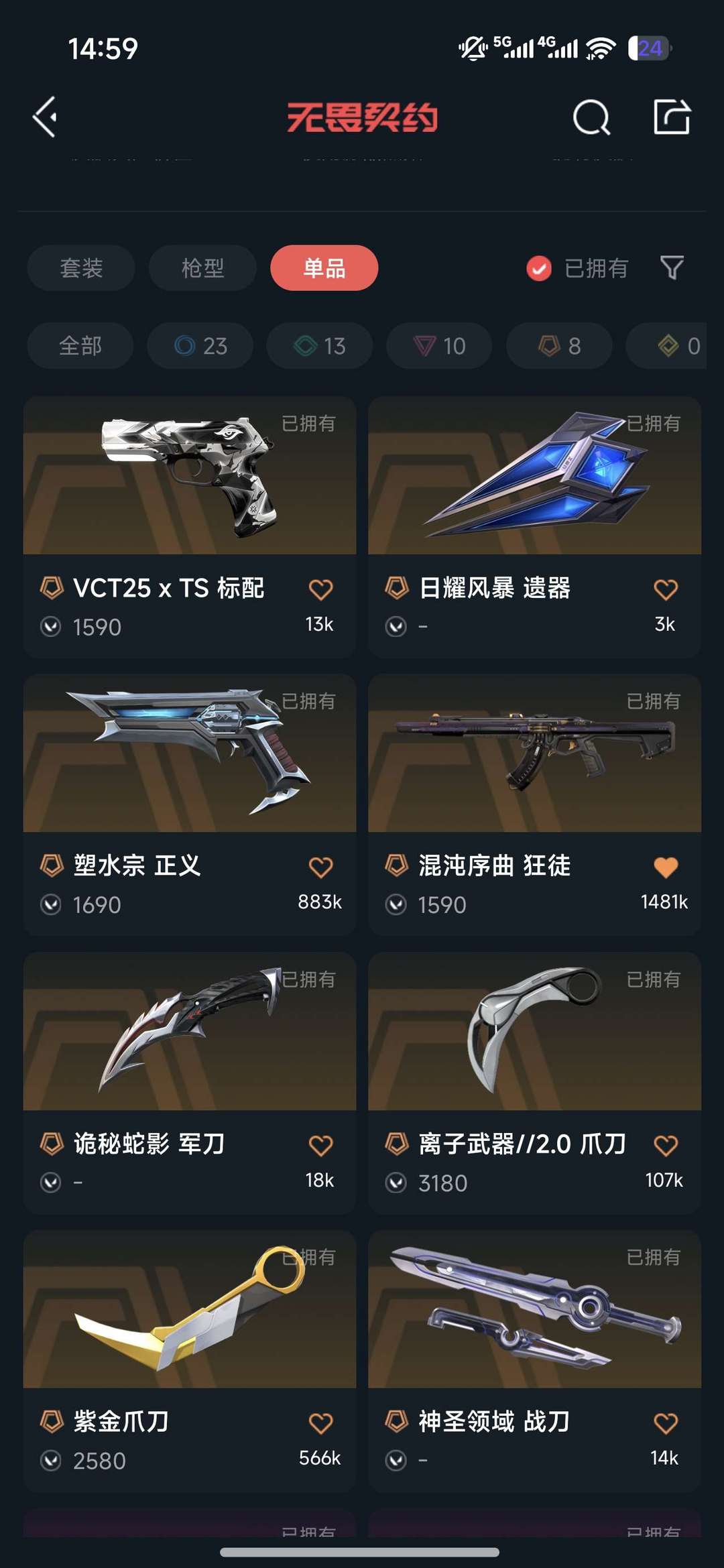
Task: Like the 日耀风暴 遗器 skin
Action: 666,590
